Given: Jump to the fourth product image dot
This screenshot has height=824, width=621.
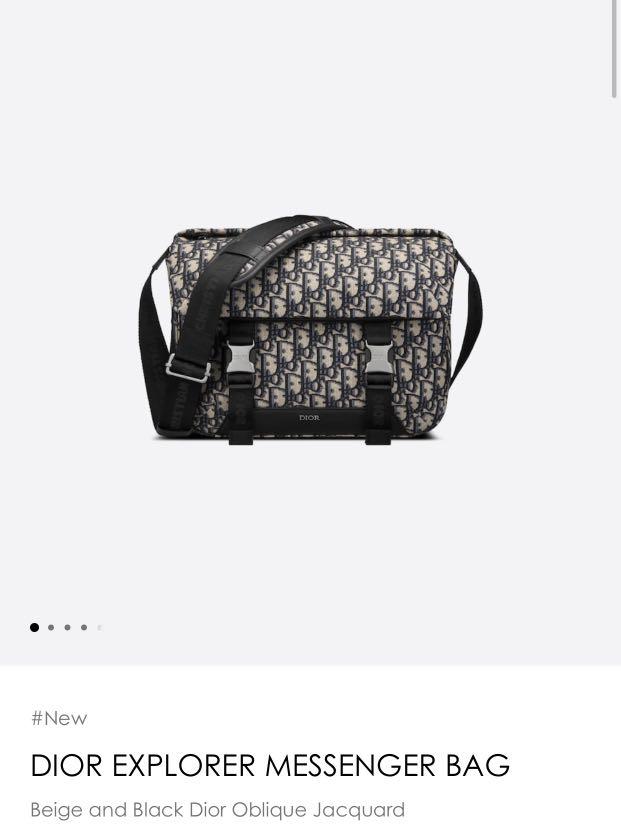Looking at the screenshot, I should 84,628.
